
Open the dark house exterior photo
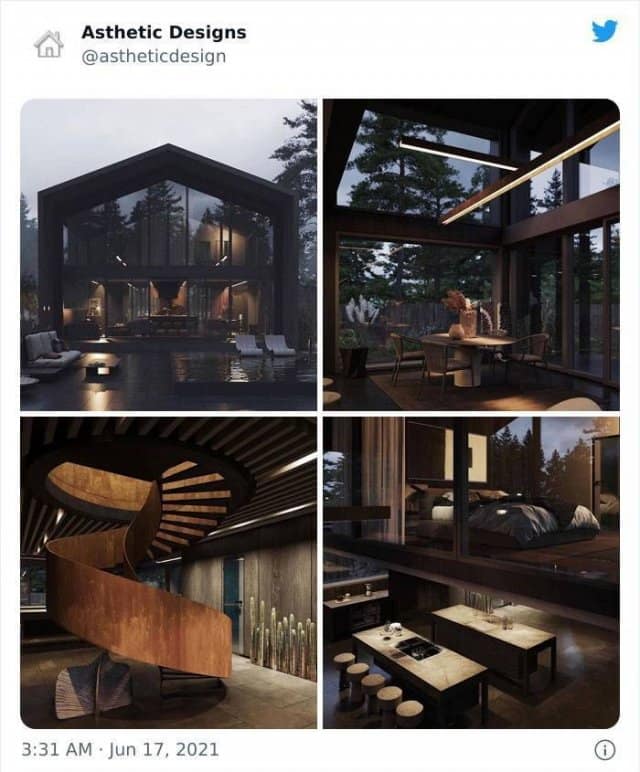point(168,254)
